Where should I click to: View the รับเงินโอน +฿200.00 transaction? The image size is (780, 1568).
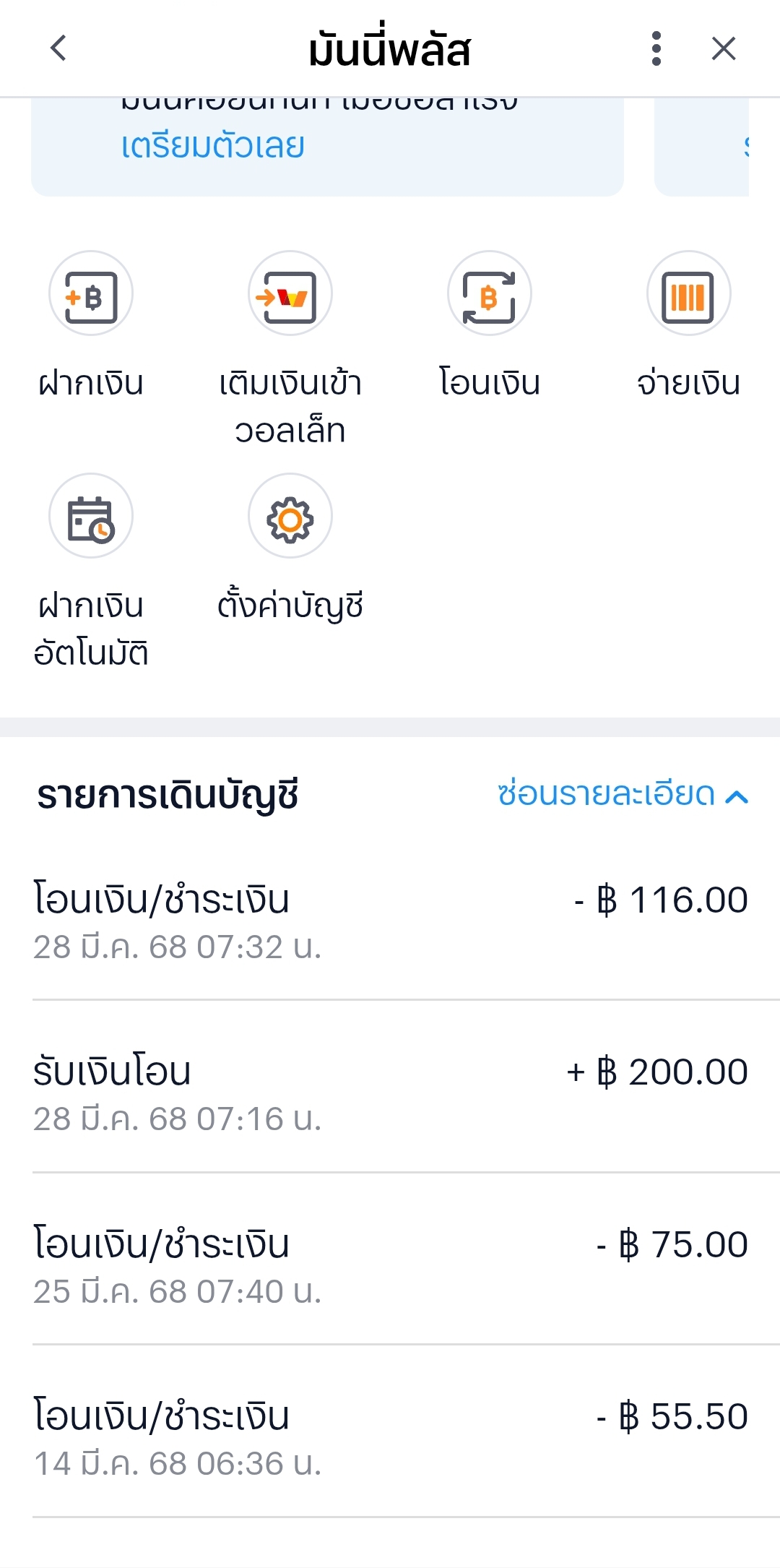pos(390,1092)
